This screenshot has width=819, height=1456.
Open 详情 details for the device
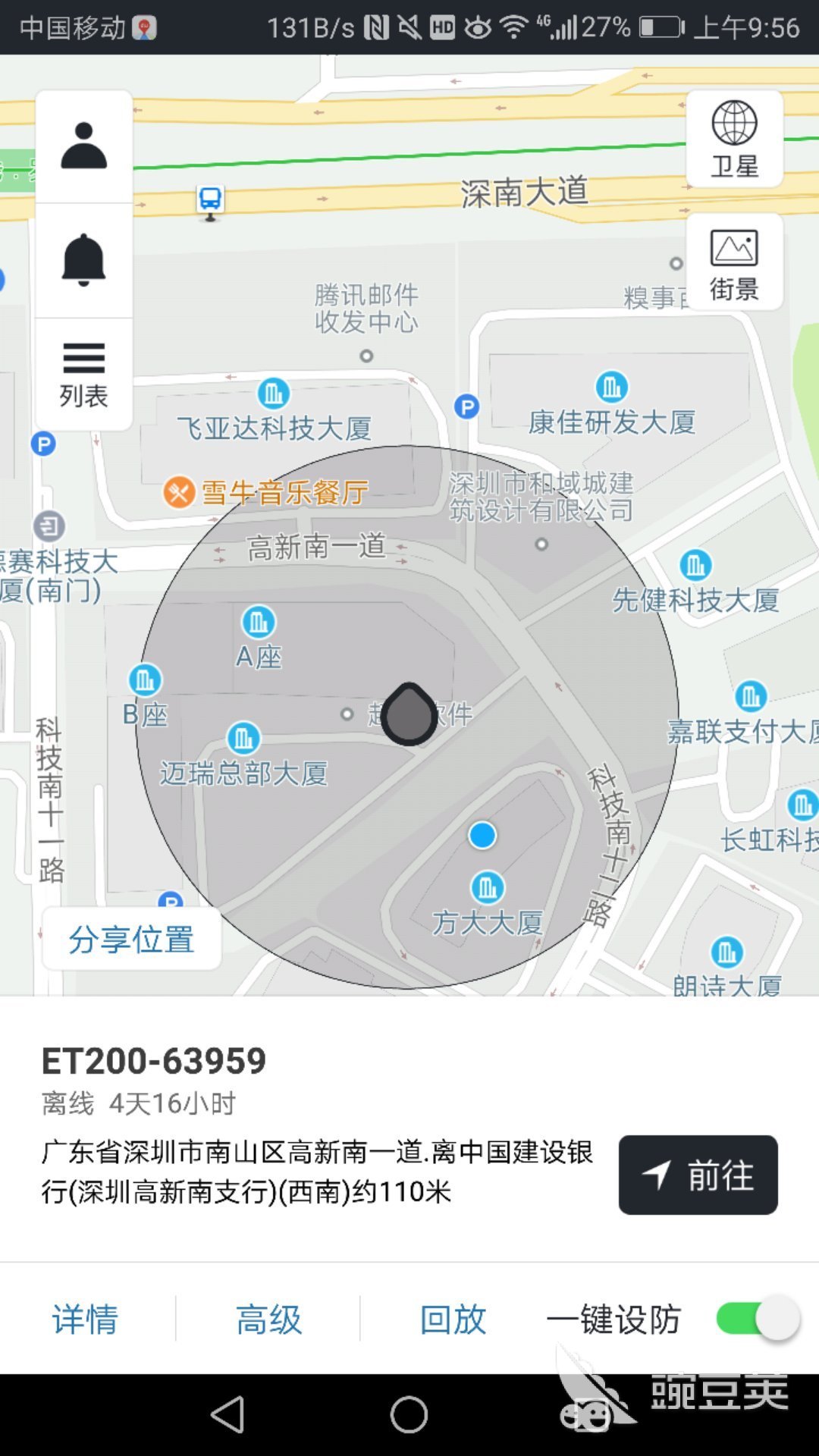[x=86, y=1319]
